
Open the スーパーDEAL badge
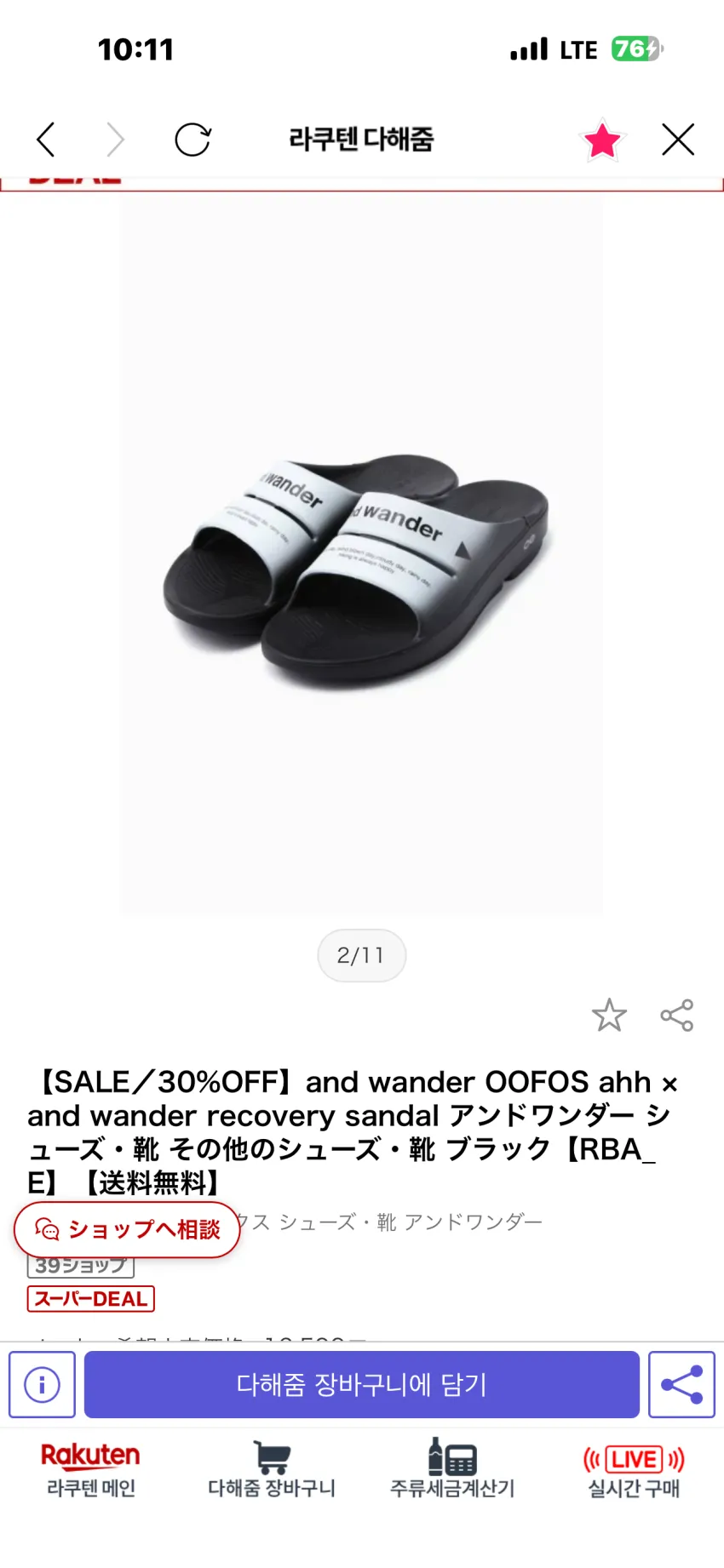coord(91,1299)
